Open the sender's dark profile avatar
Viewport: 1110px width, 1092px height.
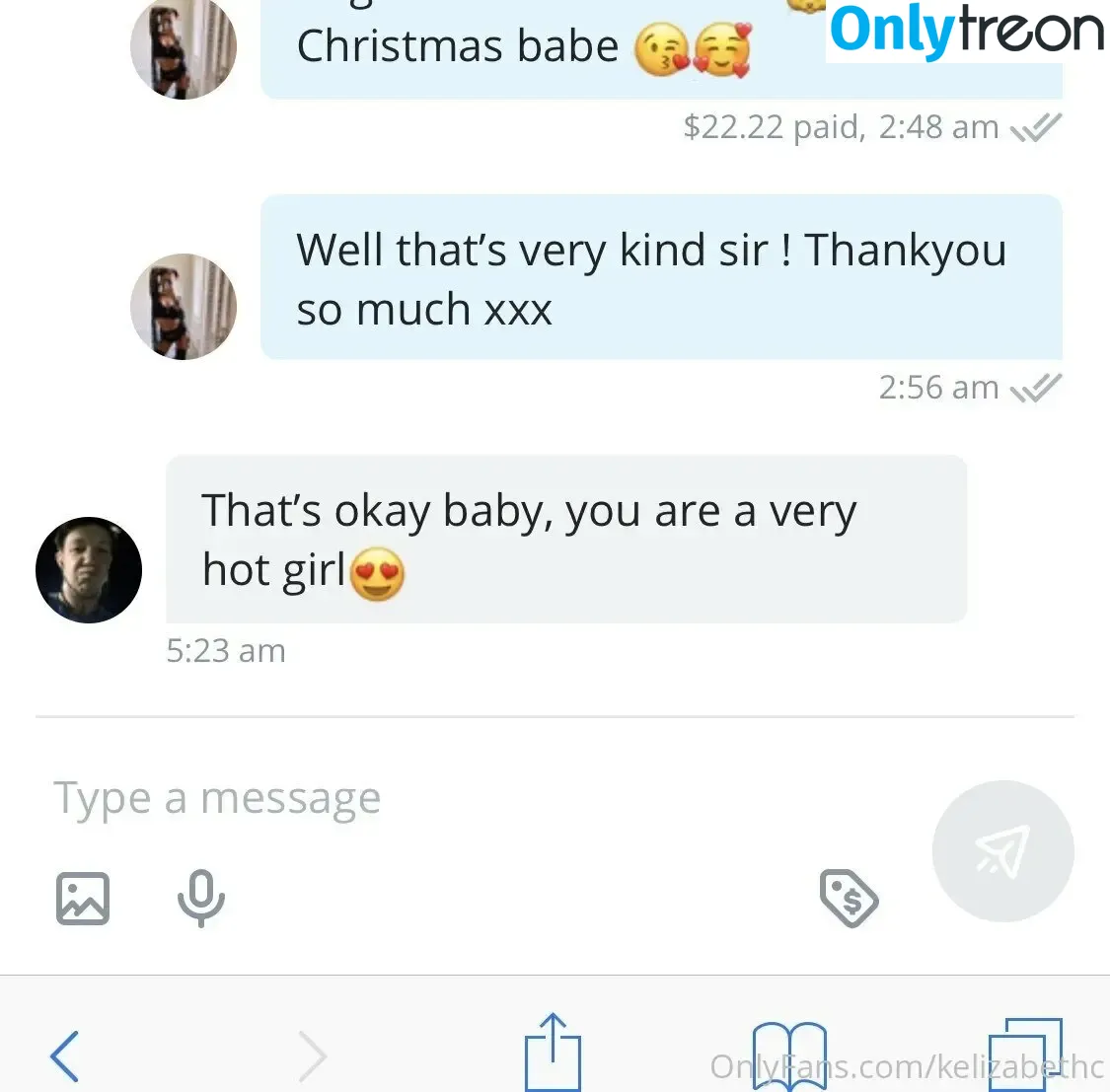[x=89, y=570]
